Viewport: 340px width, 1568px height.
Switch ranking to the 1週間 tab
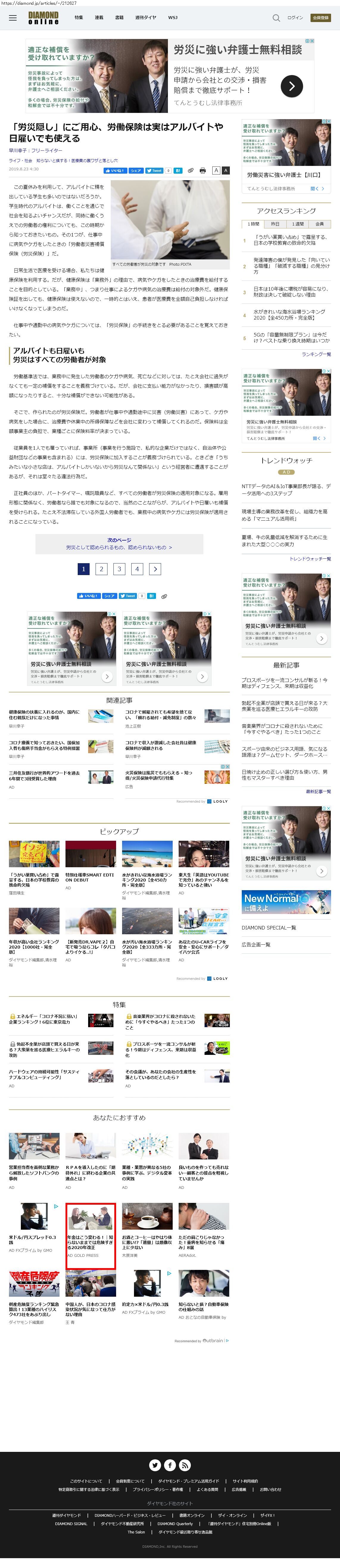(298, 224)
